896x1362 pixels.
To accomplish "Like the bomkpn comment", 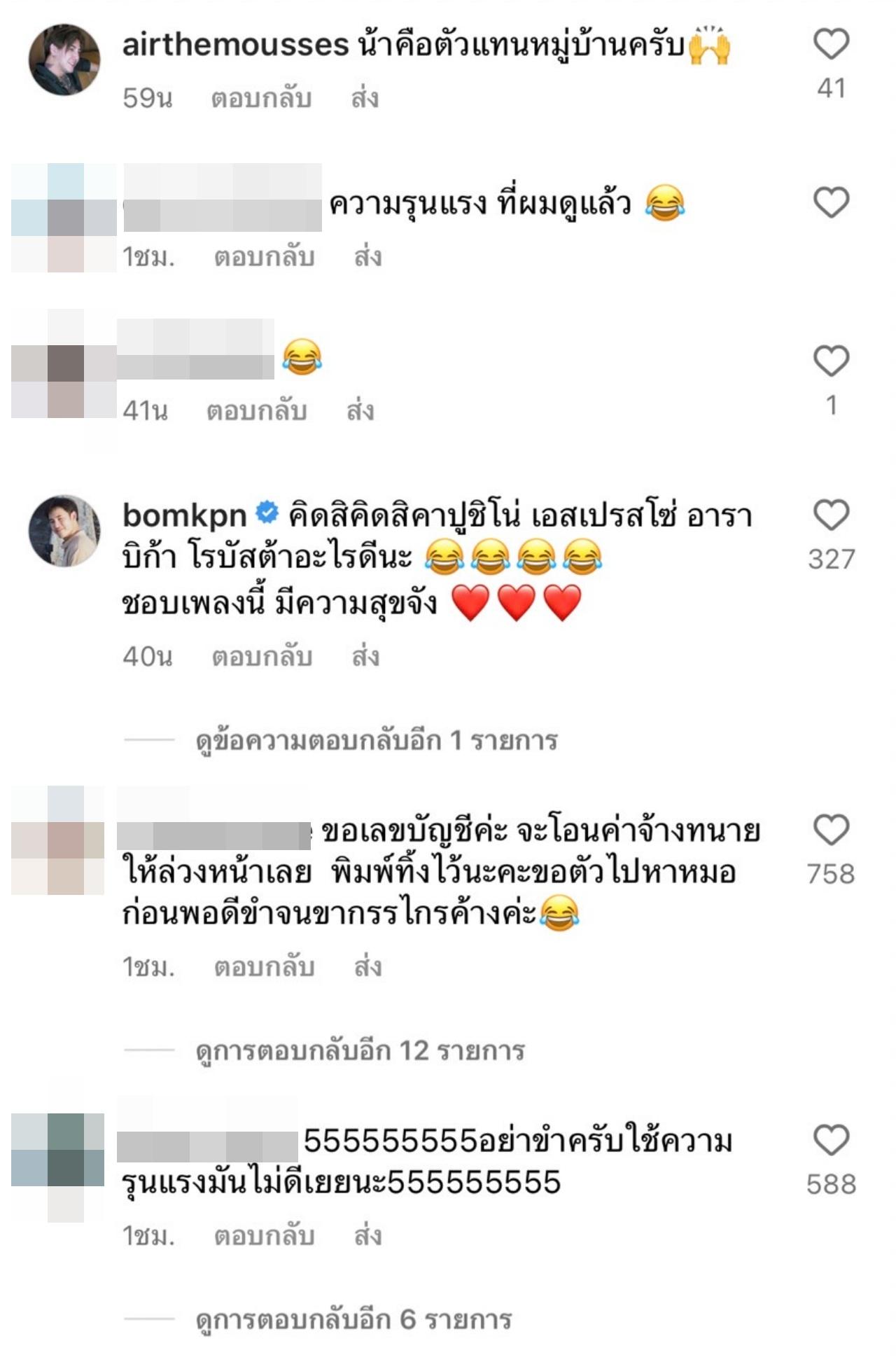I will (831, 516).
